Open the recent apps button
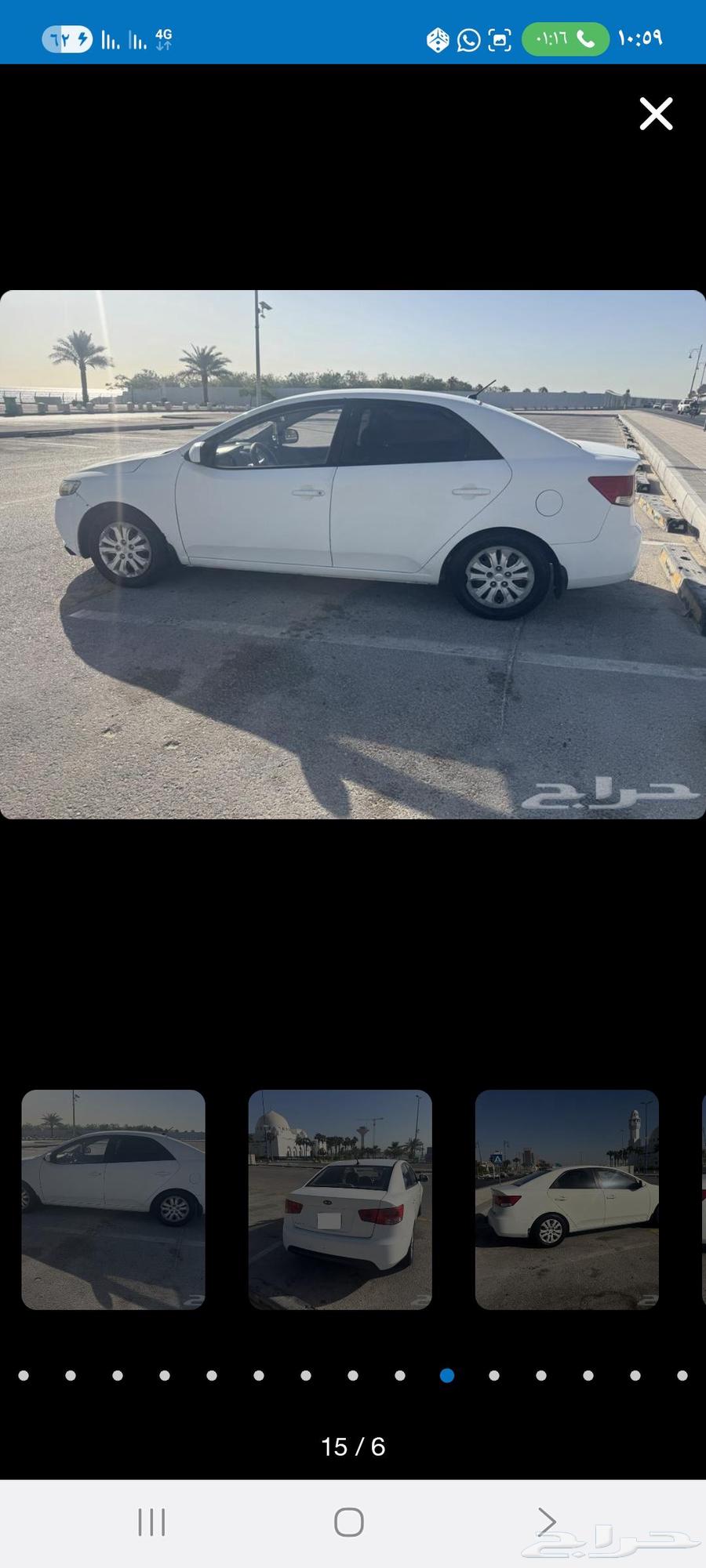706x1568 pixels. tap(151, 1523)
